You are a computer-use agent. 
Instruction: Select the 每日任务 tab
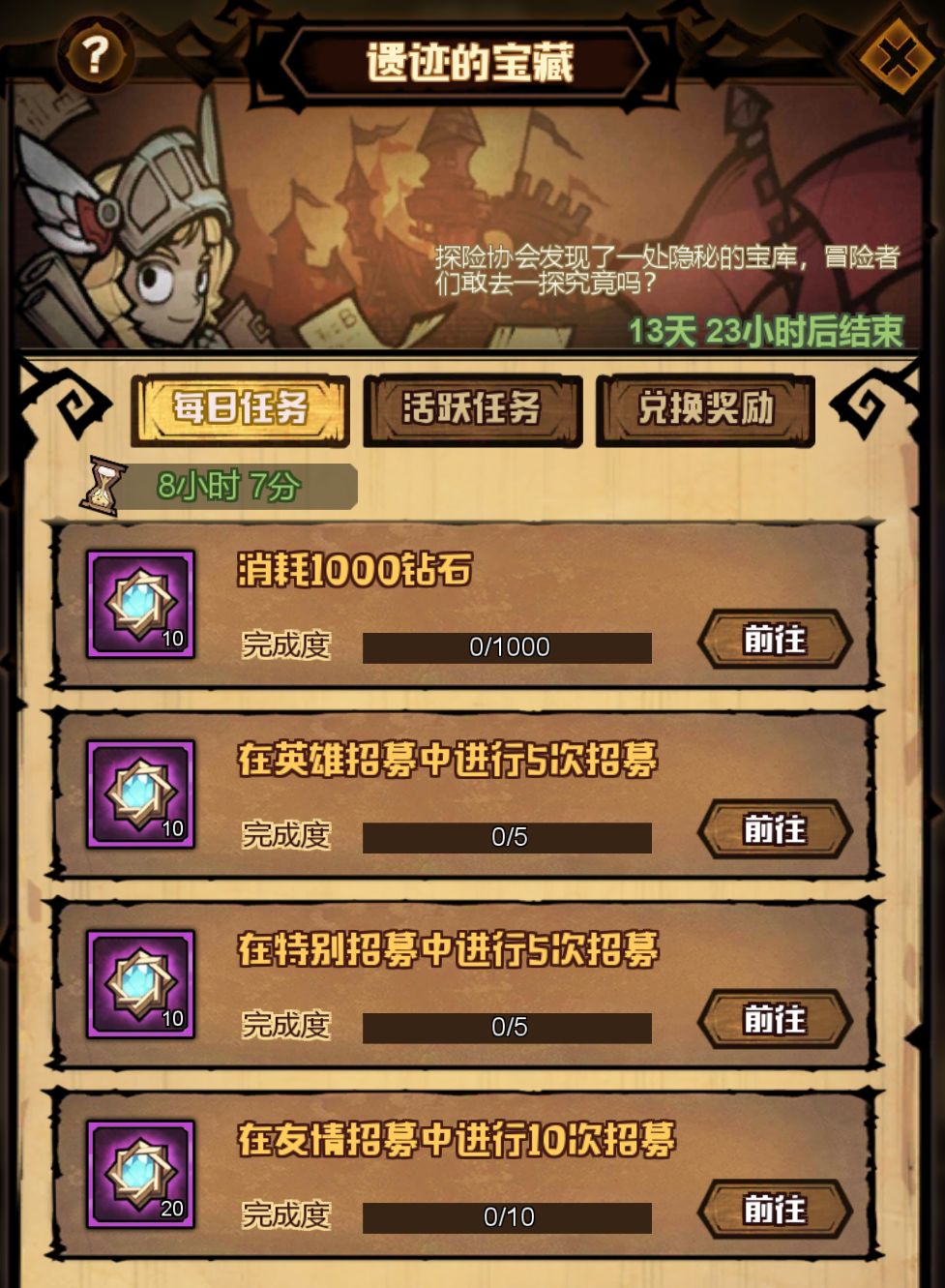tap(240, 409)
